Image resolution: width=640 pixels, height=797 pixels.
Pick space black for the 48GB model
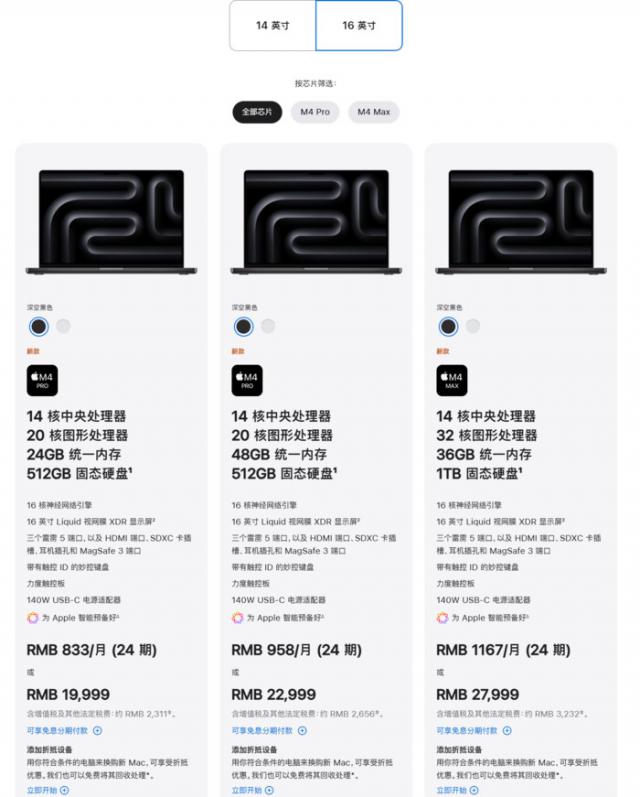[x=243, y=326]
